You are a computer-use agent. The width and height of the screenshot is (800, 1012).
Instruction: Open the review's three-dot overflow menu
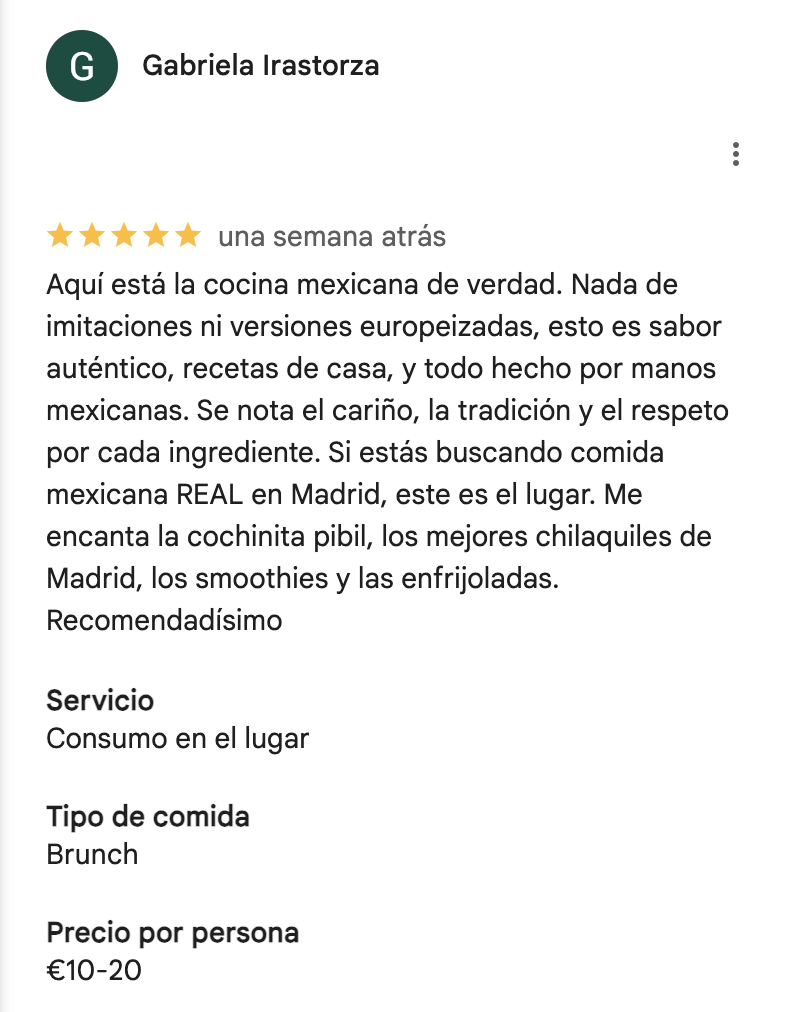(736, 154)
